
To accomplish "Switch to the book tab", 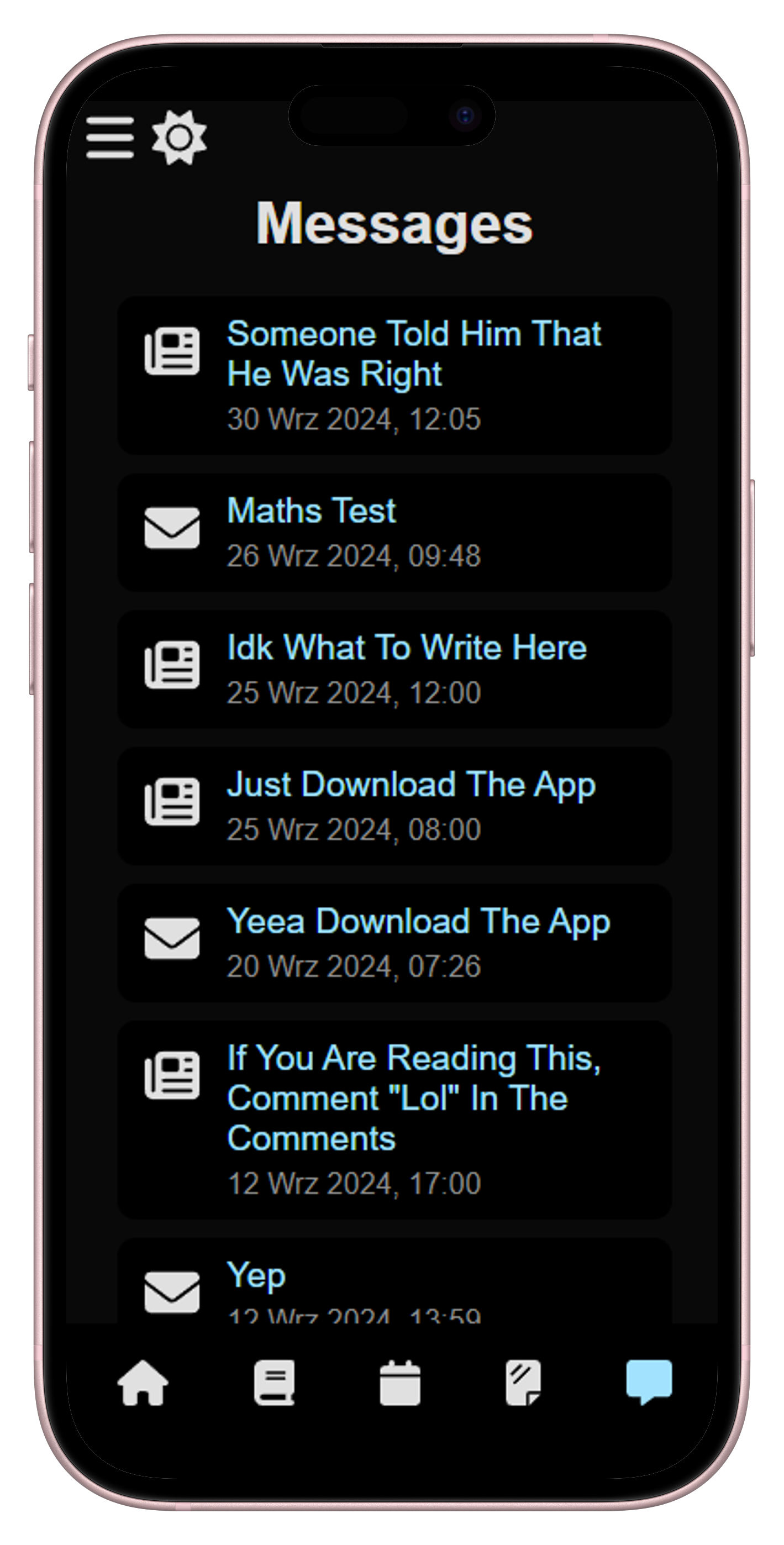I will coord(274,1383).
